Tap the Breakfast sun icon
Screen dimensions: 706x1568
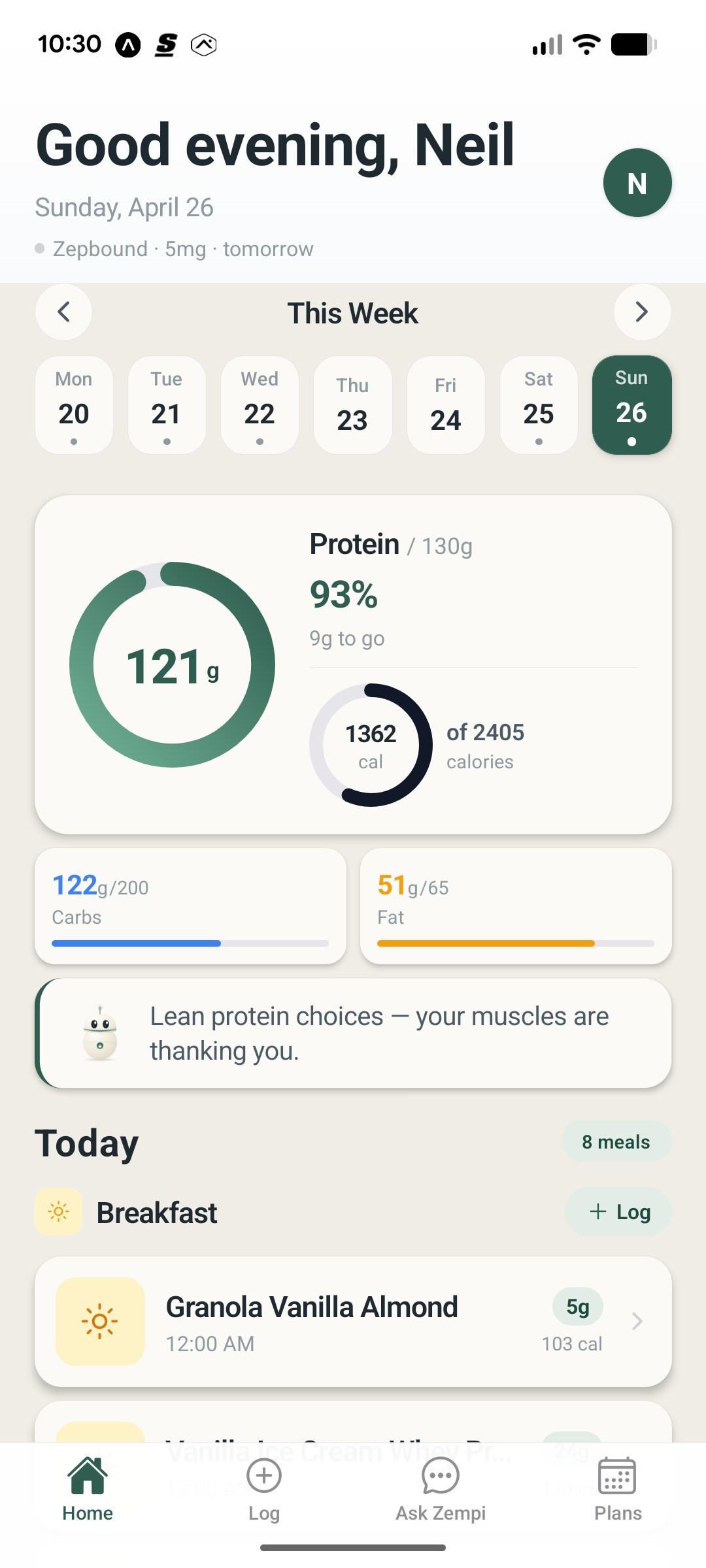[x=58, y=1212]
